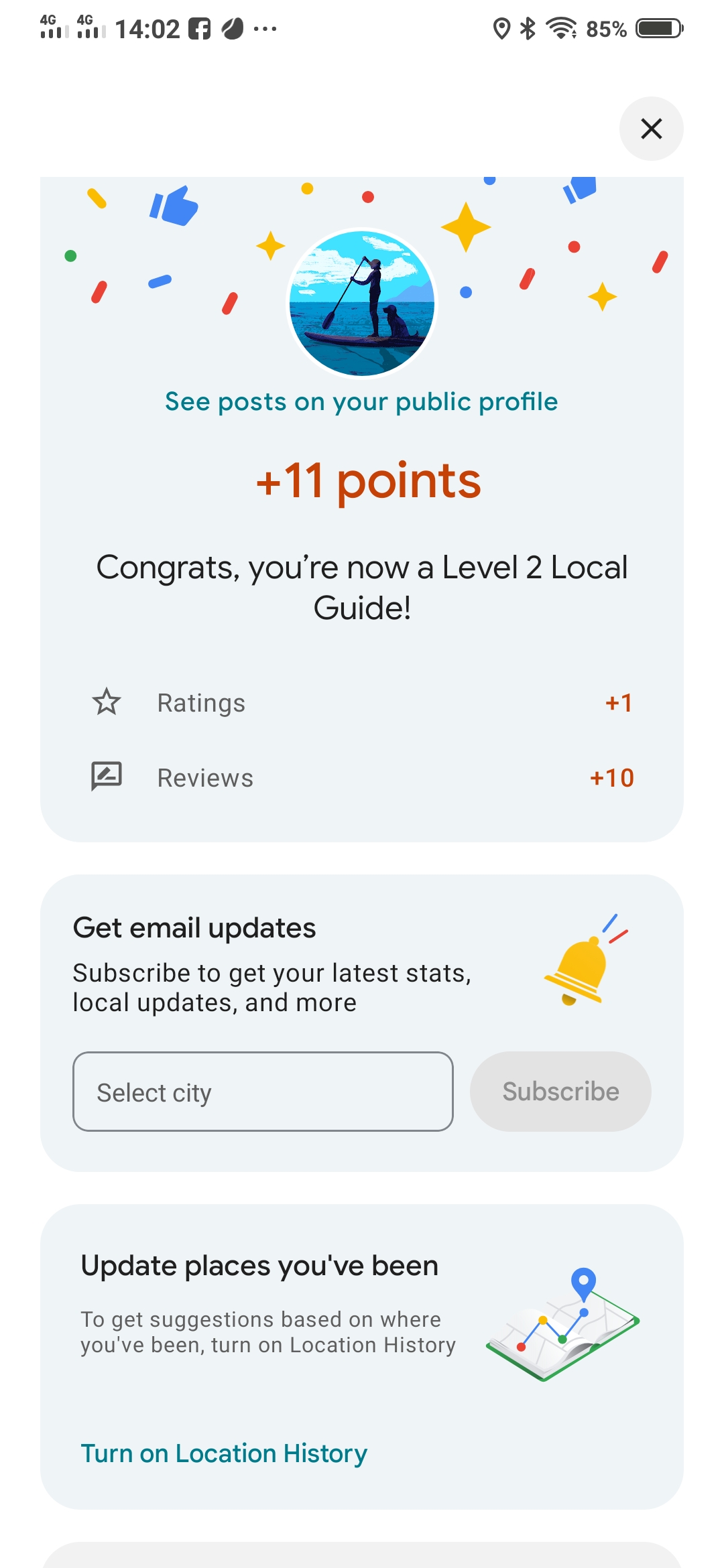Turn on Location History
This screenshot has width=724, height=1568.
click(x=224, y=1453)
